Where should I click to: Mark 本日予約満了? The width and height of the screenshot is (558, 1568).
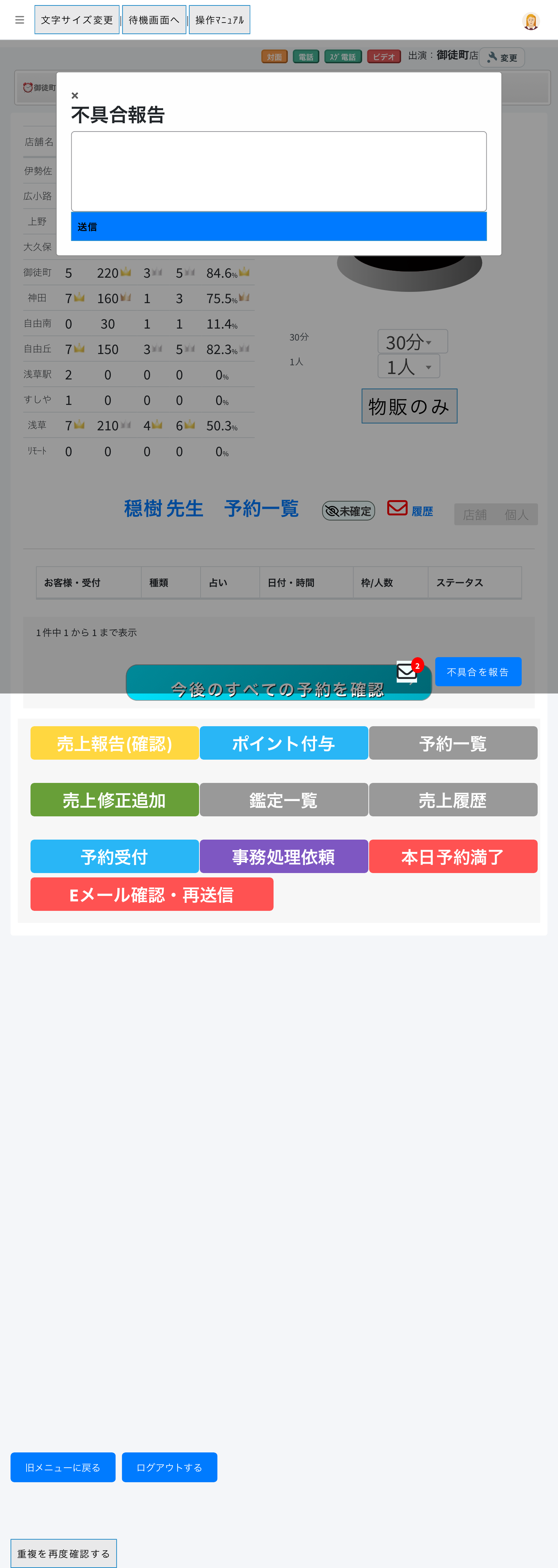click(x=453, y=856)
